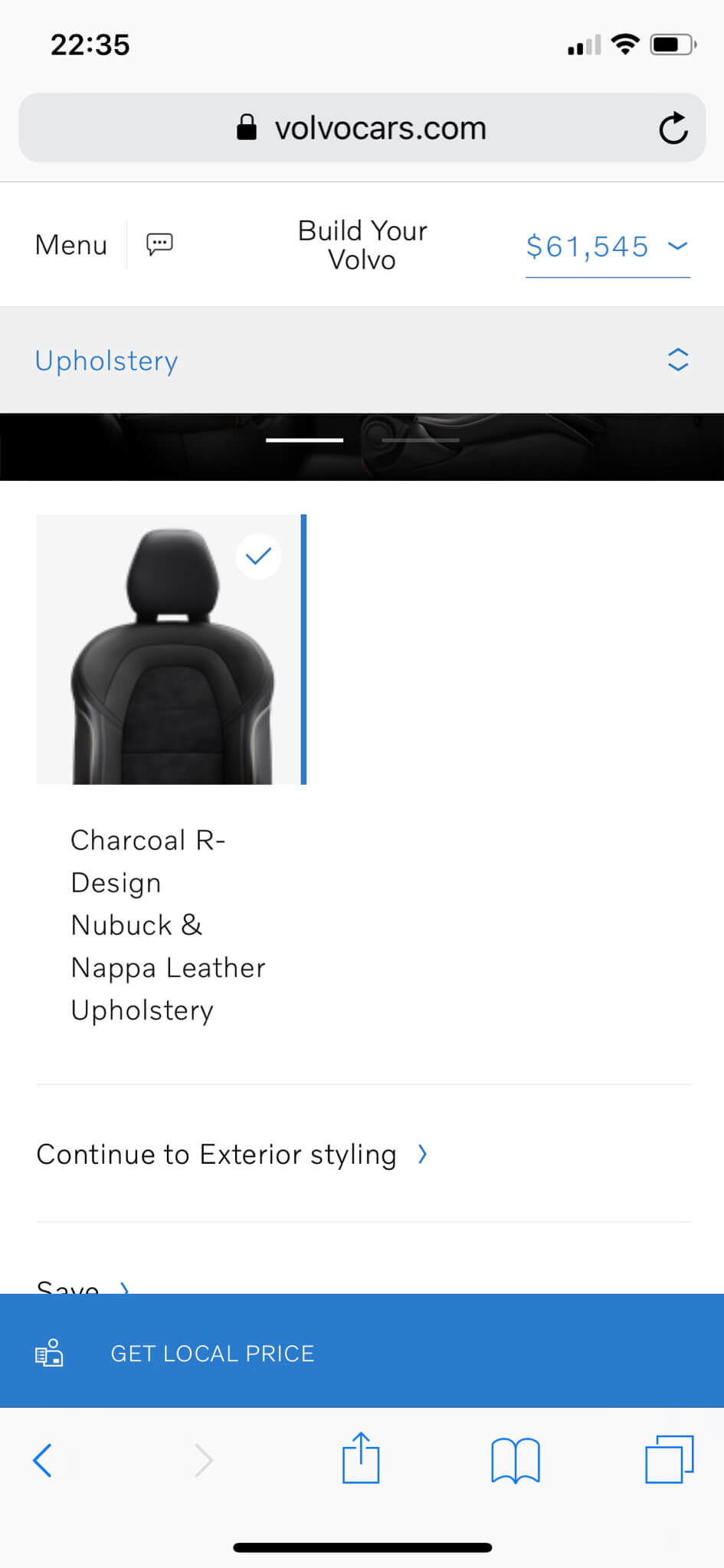Share this page

coord(361,1459)
